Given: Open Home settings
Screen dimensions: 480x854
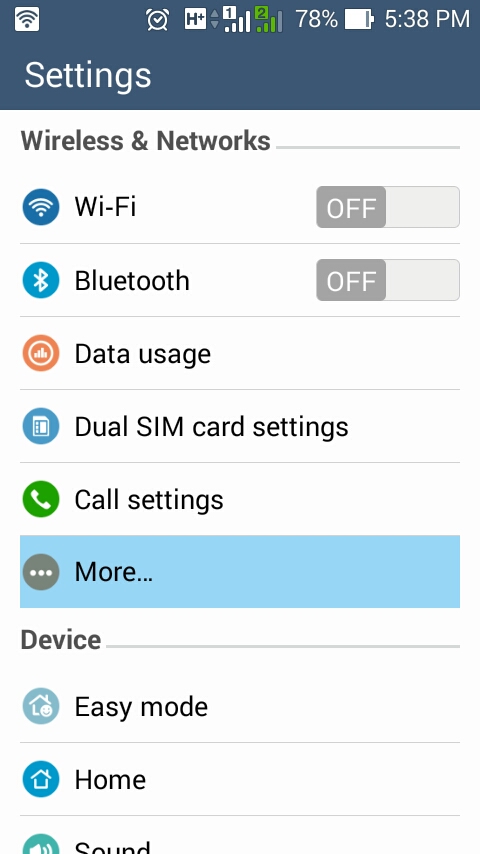Looking at the screenshot, I should [240, 779].
